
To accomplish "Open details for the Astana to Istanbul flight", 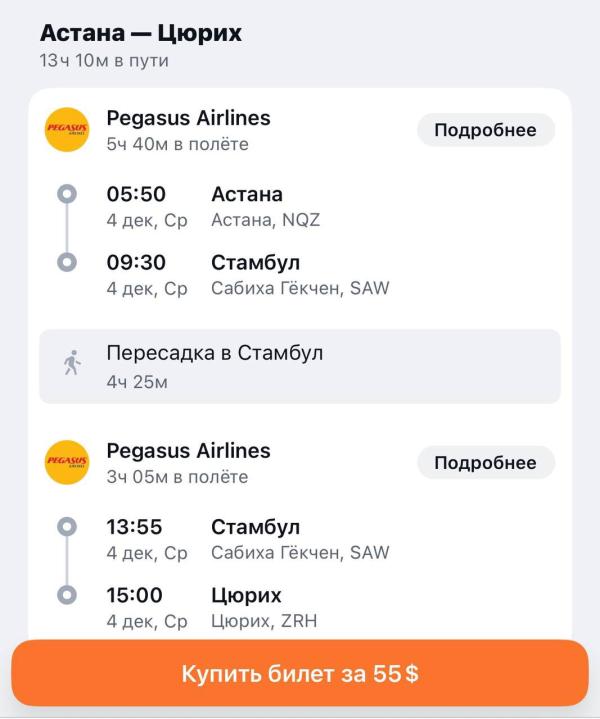I will [485, 130].
